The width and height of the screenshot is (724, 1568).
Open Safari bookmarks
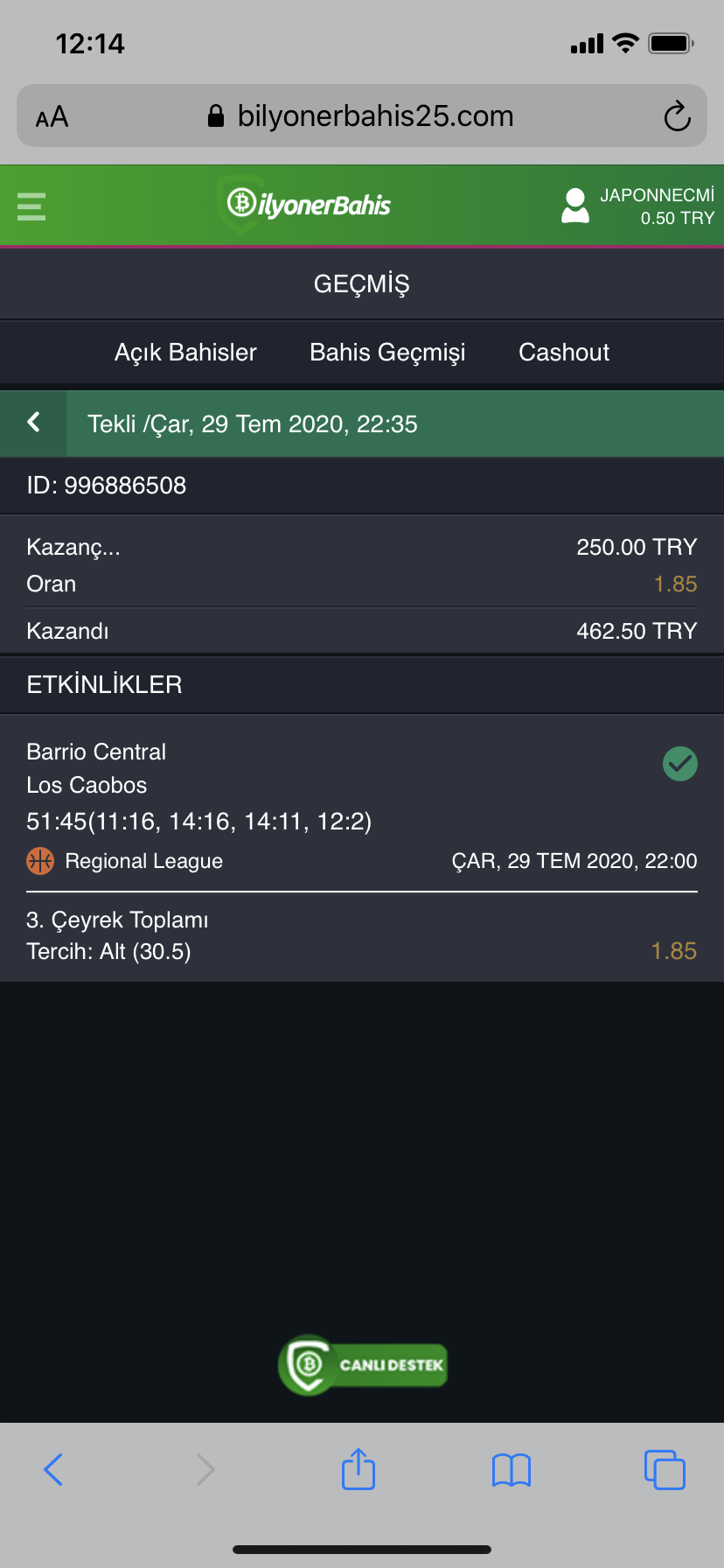[512, 1469]
